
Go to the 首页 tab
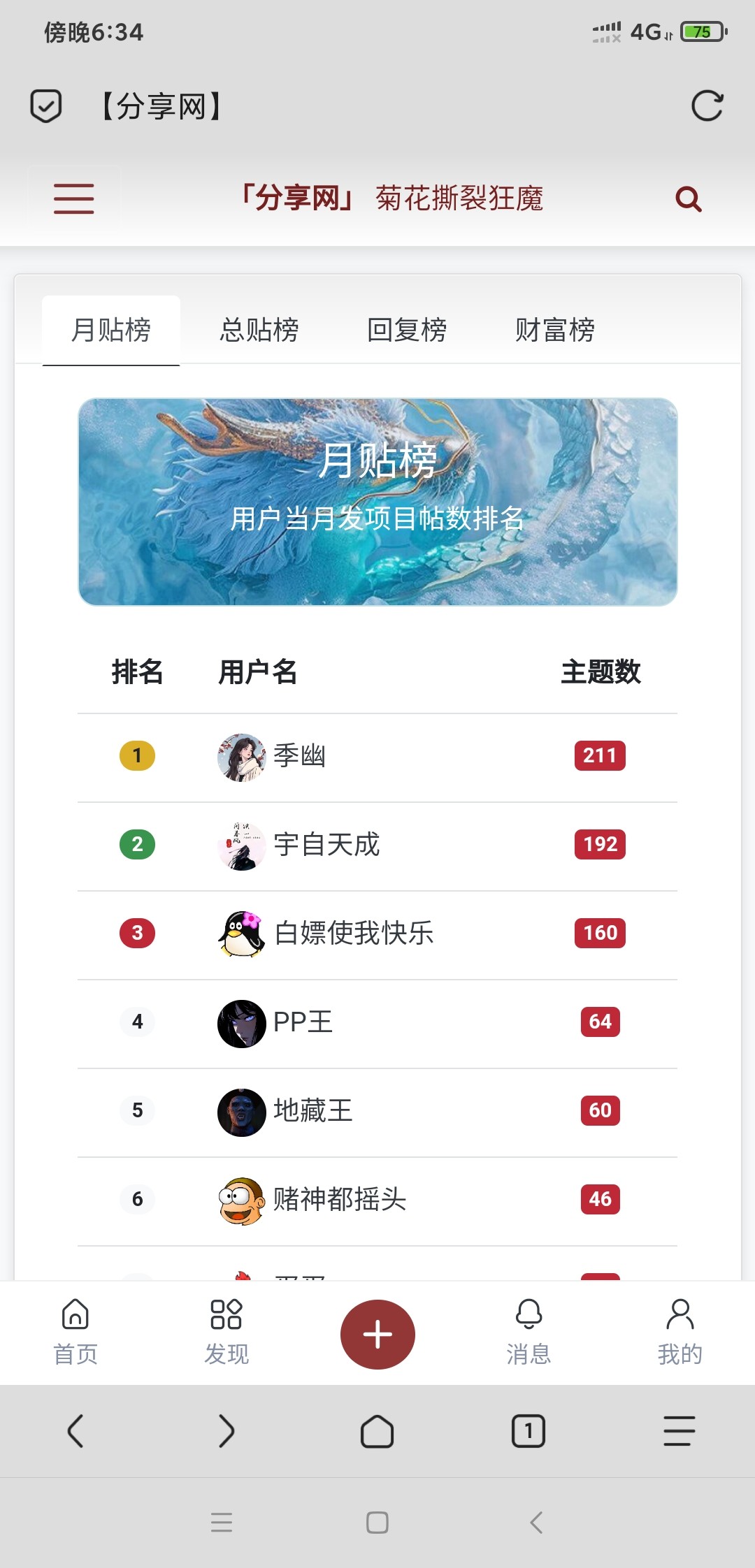75,1333
